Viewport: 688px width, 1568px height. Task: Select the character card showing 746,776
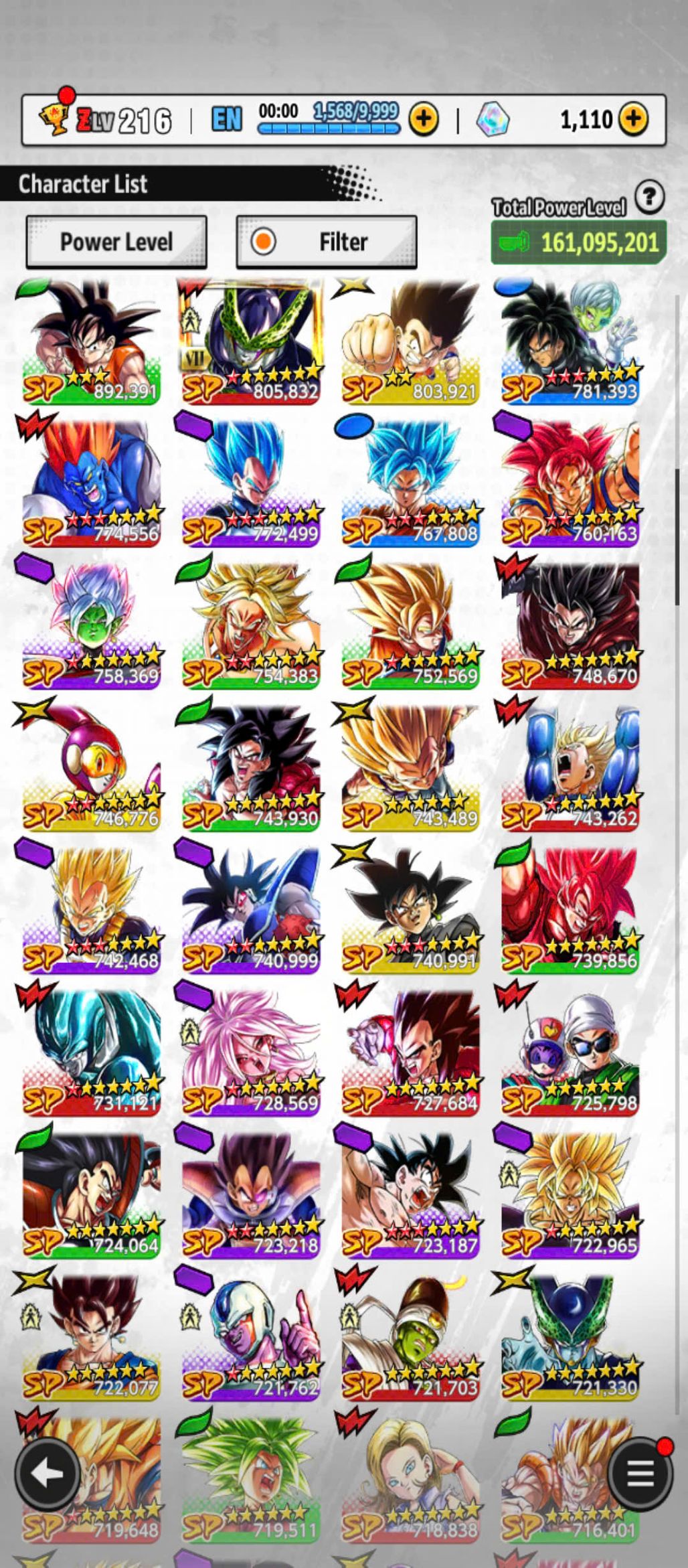(x=91, y=768)
